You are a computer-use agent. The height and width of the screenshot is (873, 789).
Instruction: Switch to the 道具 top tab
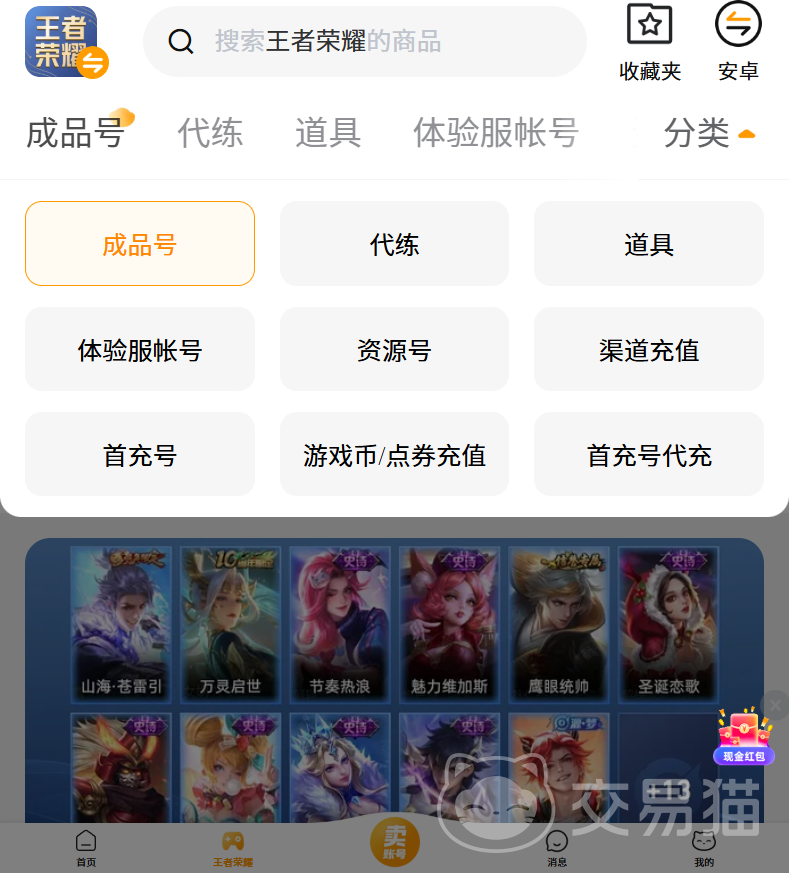point(328,132)
